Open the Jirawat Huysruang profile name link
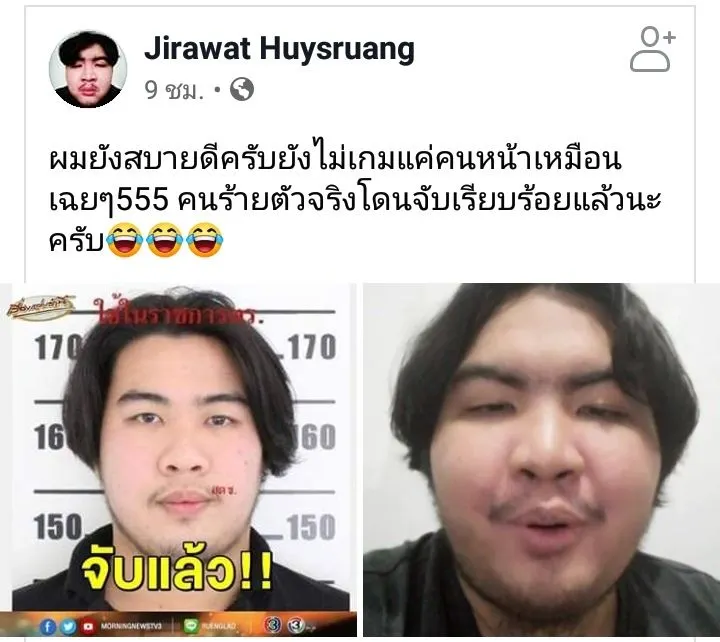Screen dimensions: 720x642 [279, 48]
